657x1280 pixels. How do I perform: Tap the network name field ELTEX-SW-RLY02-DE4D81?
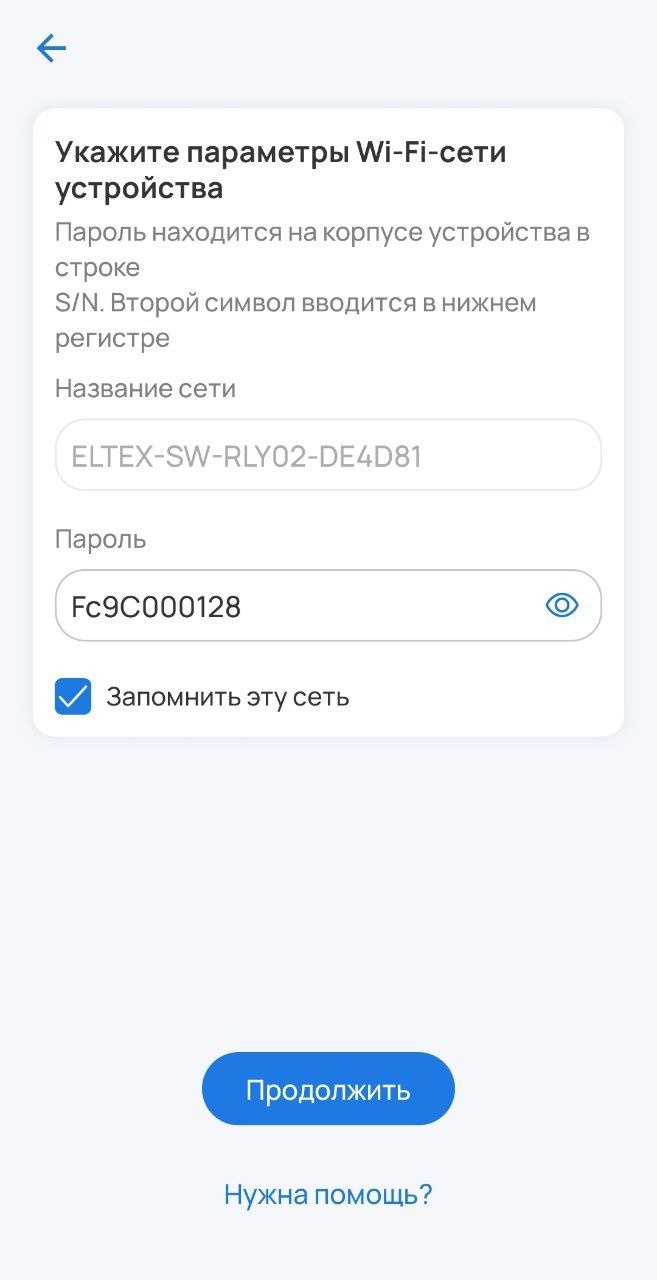click(328, 456)
